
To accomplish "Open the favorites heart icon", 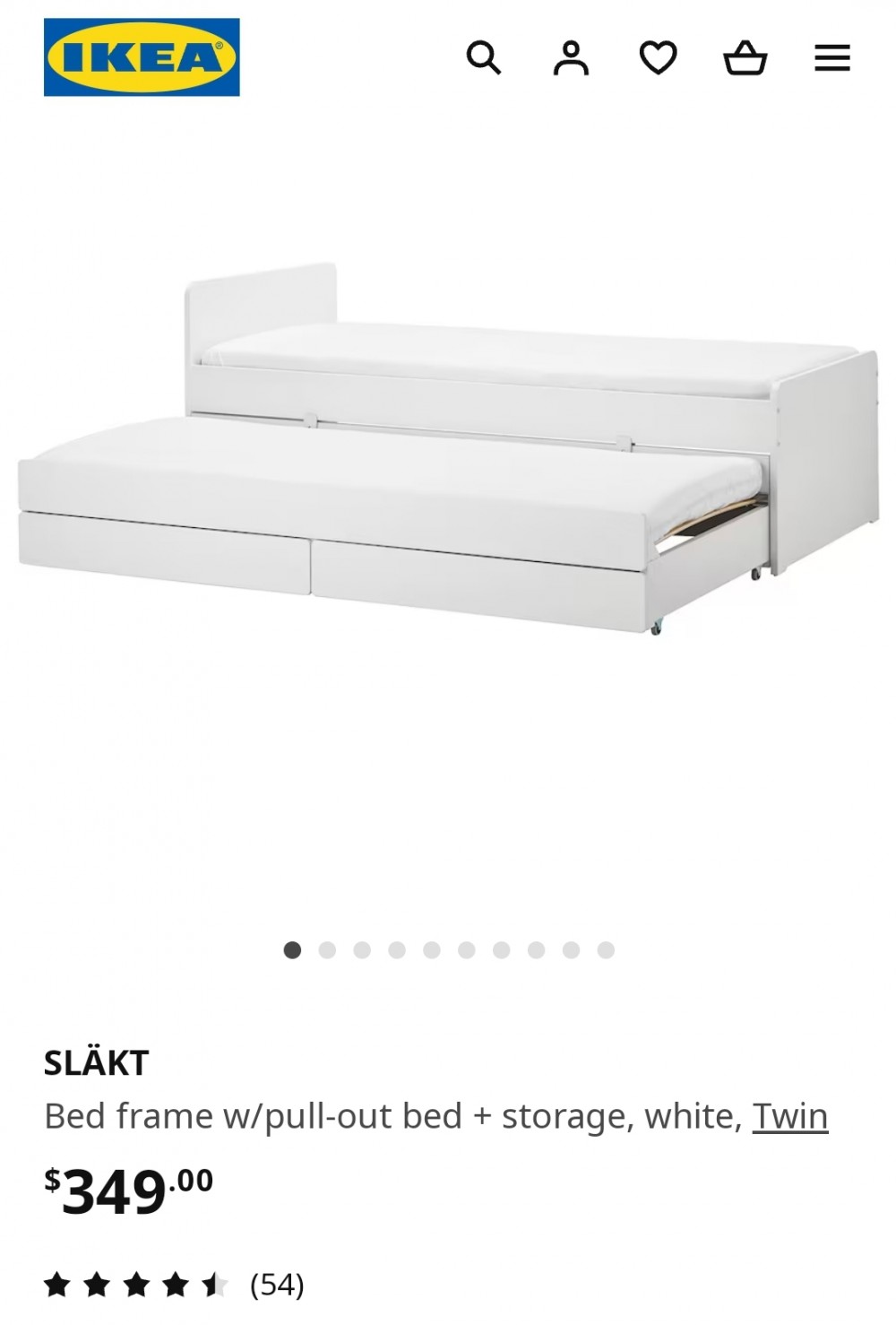I will click(x=658, y=58).
